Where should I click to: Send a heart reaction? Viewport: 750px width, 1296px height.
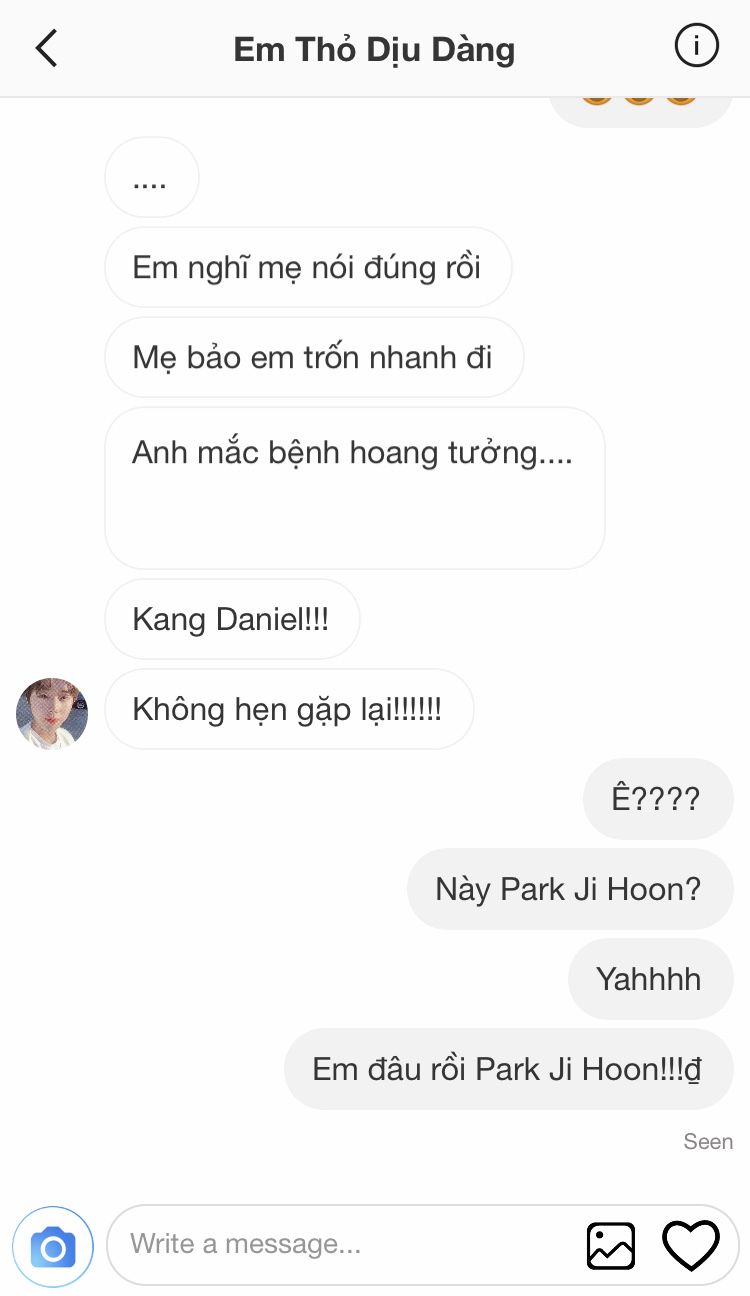691,1246
